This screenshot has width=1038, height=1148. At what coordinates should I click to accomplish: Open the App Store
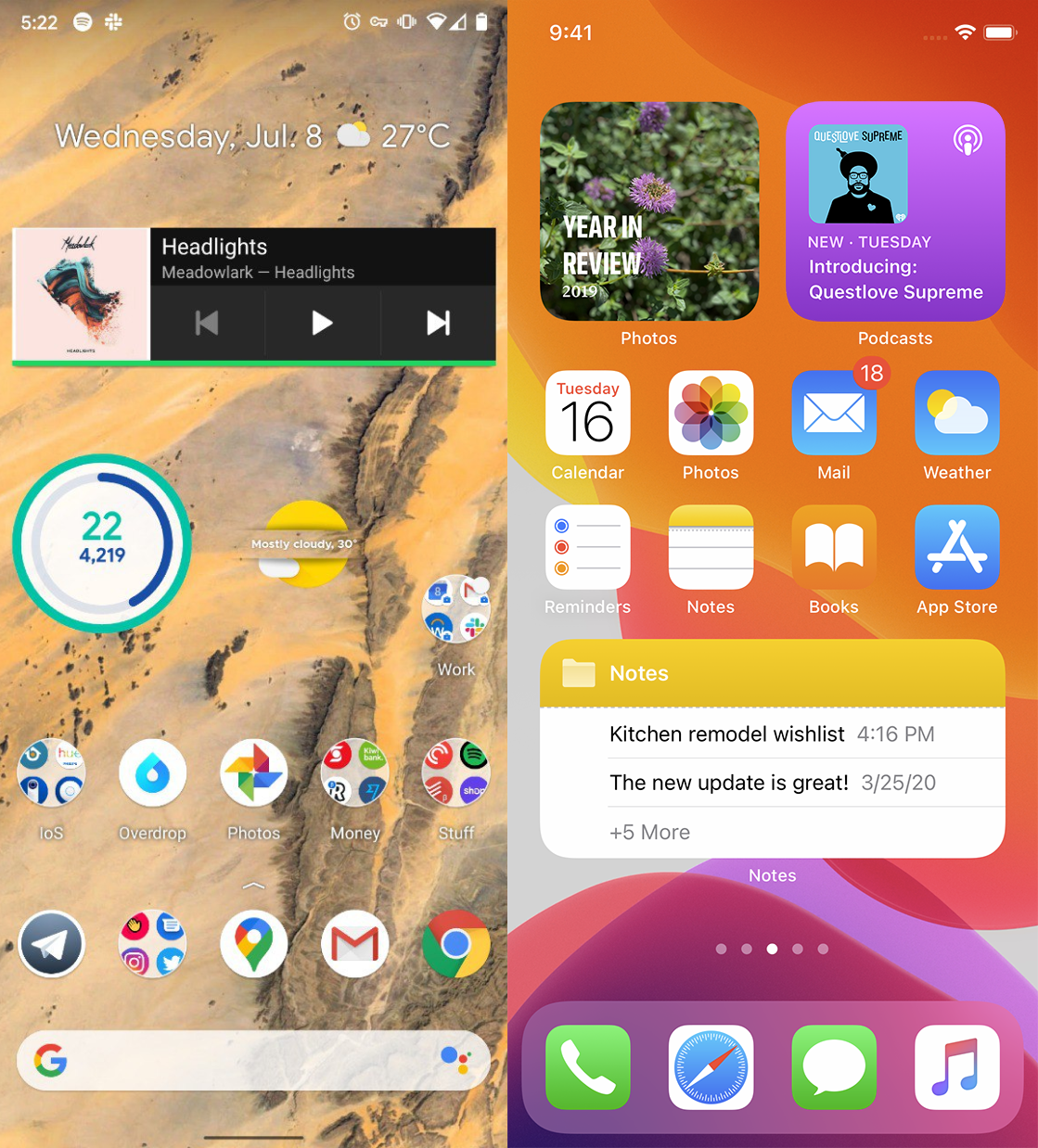[956, 548]
